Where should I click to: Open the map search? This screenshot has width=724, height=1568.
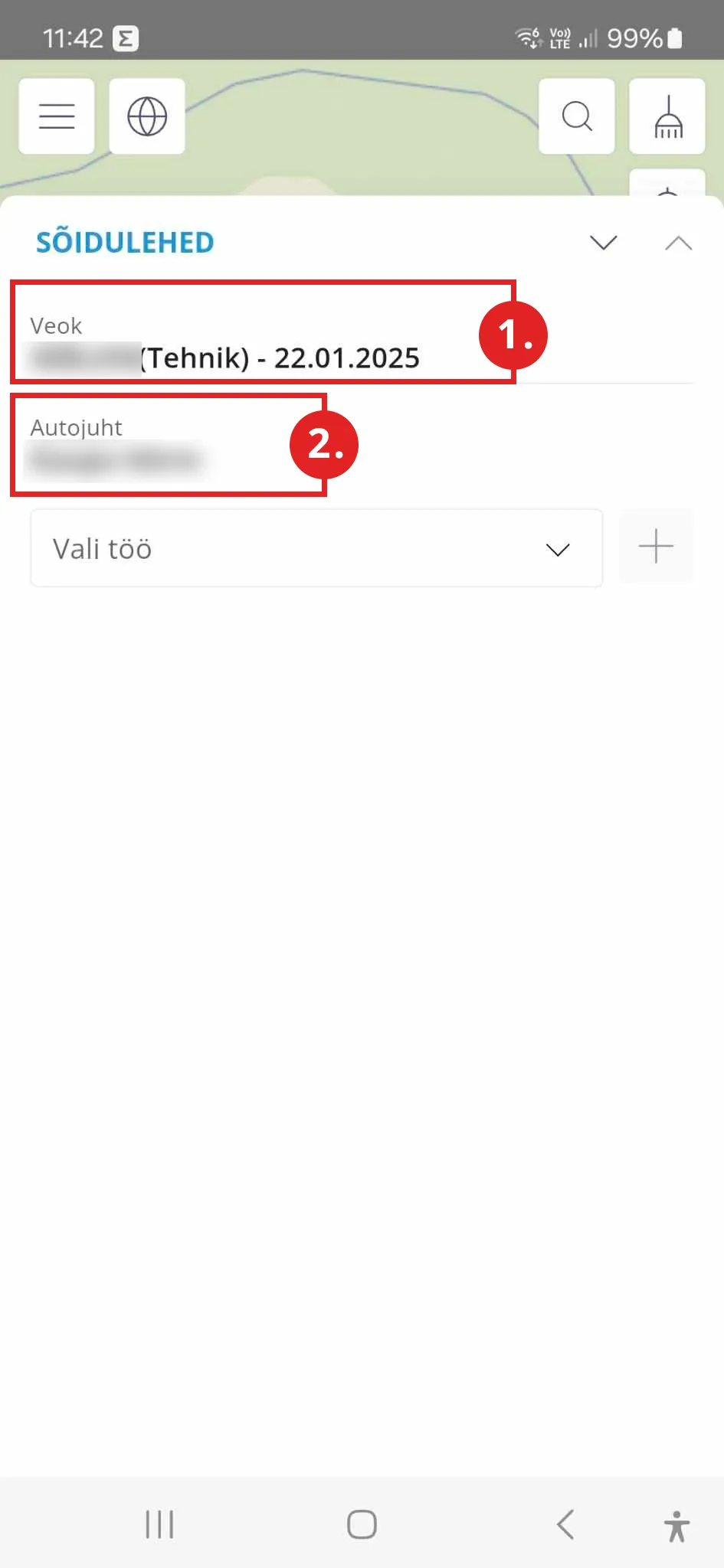(x=576, y=116)
